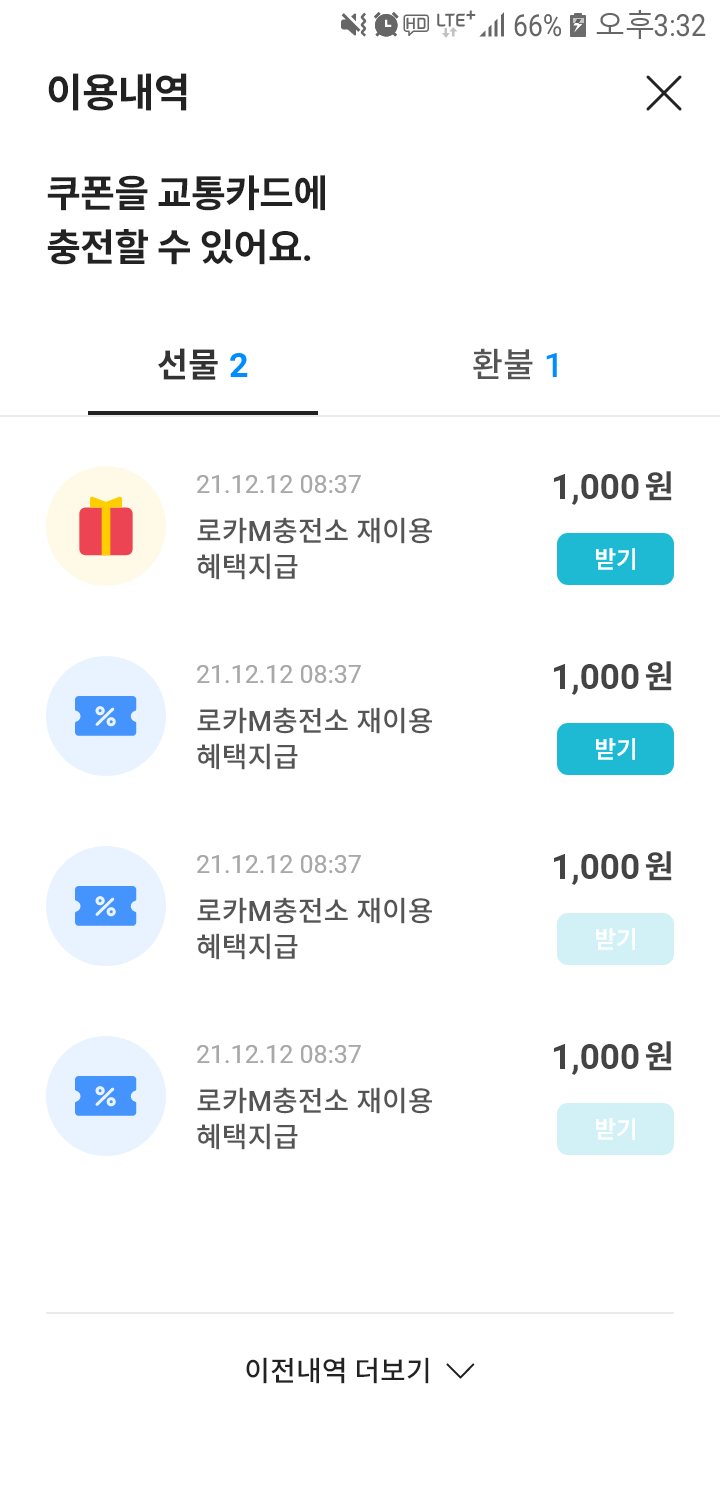Switch to the 환불 tab
The width and height of the screenshot is (720, 1508).
click(x=515, y=364)
